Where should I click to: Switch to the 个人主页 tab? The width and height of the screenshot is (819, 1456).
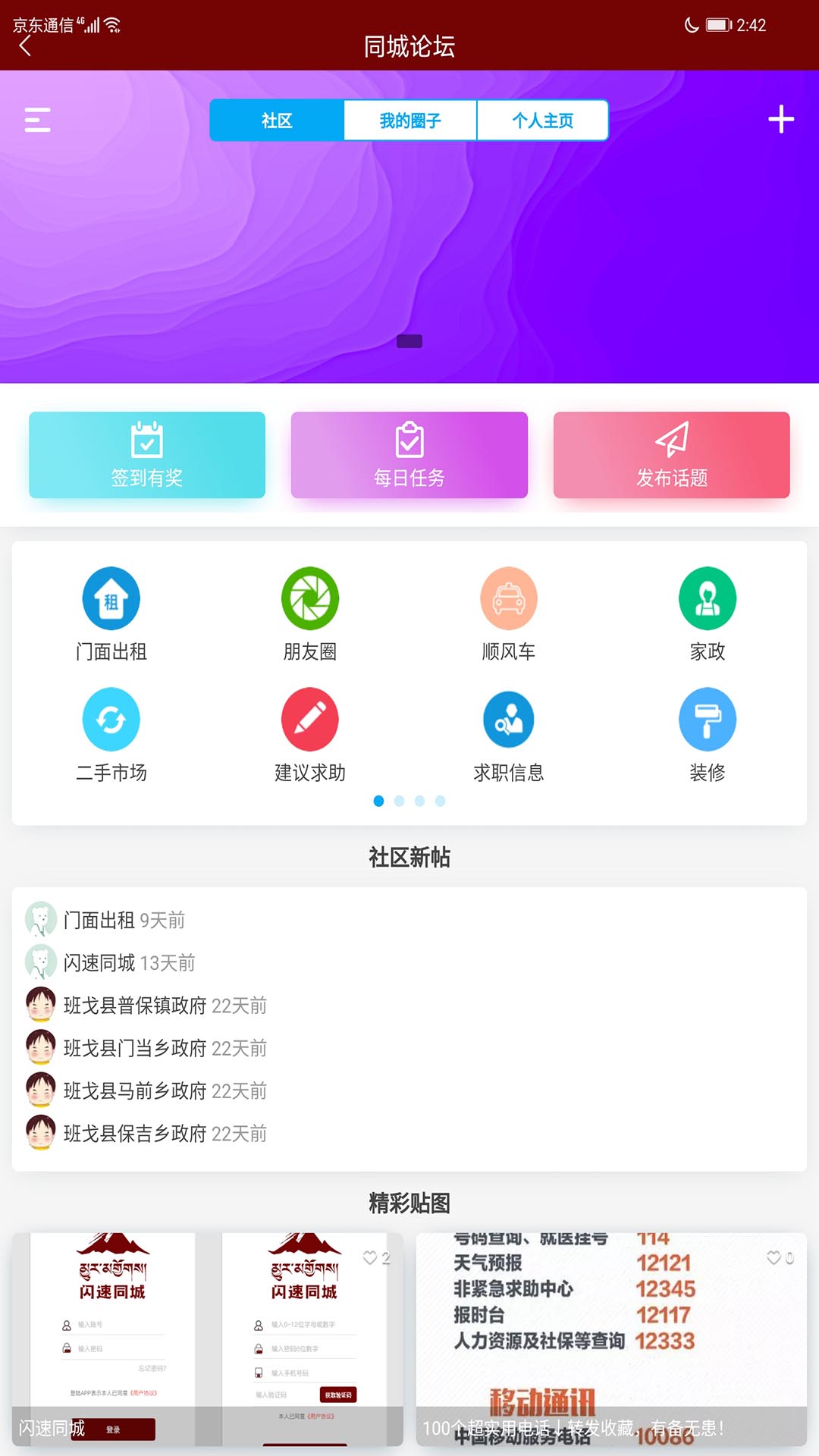coord(542,121)
